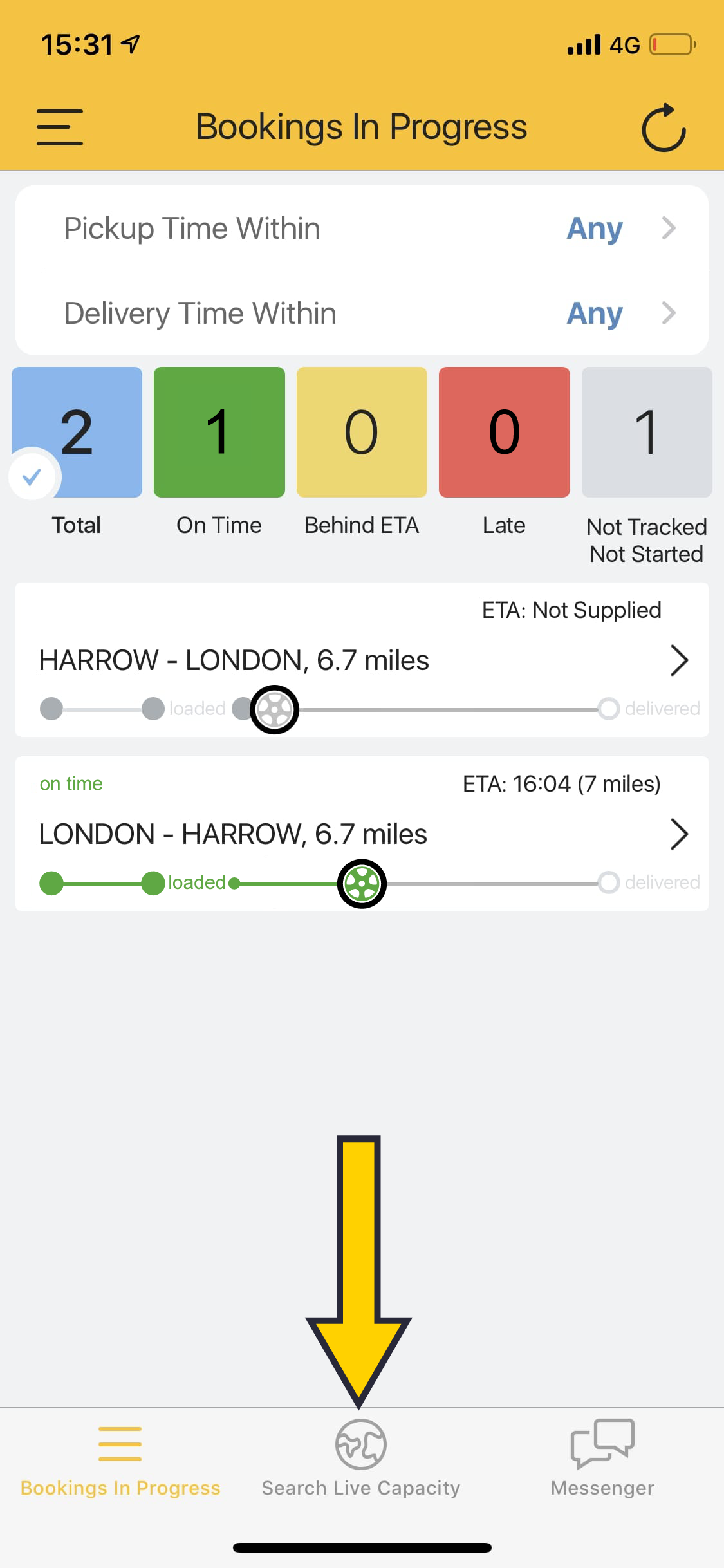Viewport: 724px width, 1568px height.
Task: Open the Delivery Time Within filter
Action: pos(362,313)
